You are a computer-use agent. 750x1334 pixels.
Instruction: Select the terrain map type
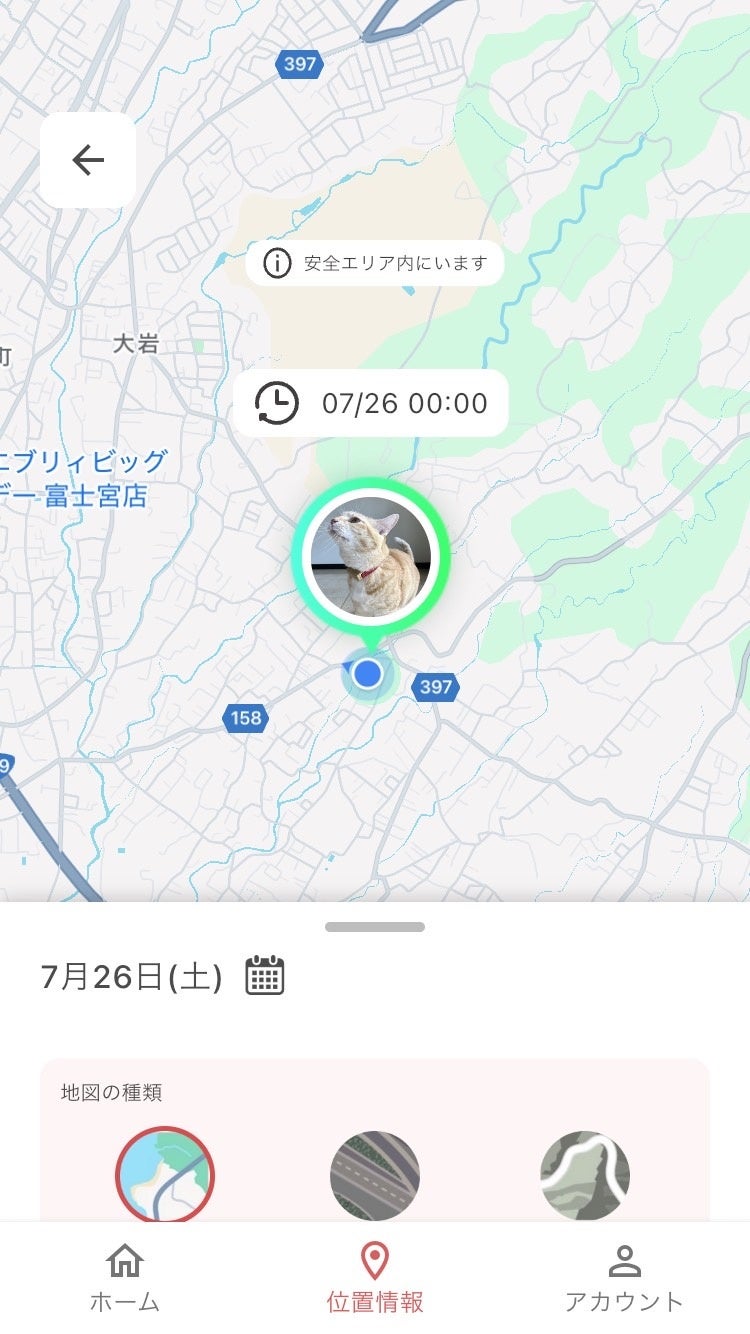(585, 1175)
